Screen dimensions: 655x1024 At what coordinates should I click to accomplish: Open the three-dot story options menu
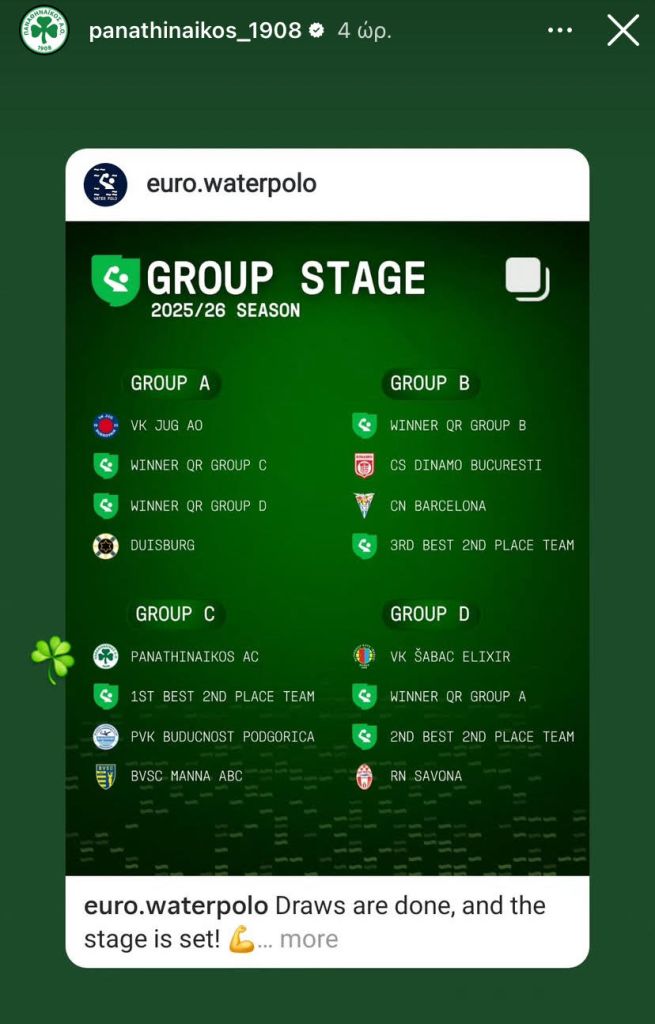click(560, 30)
